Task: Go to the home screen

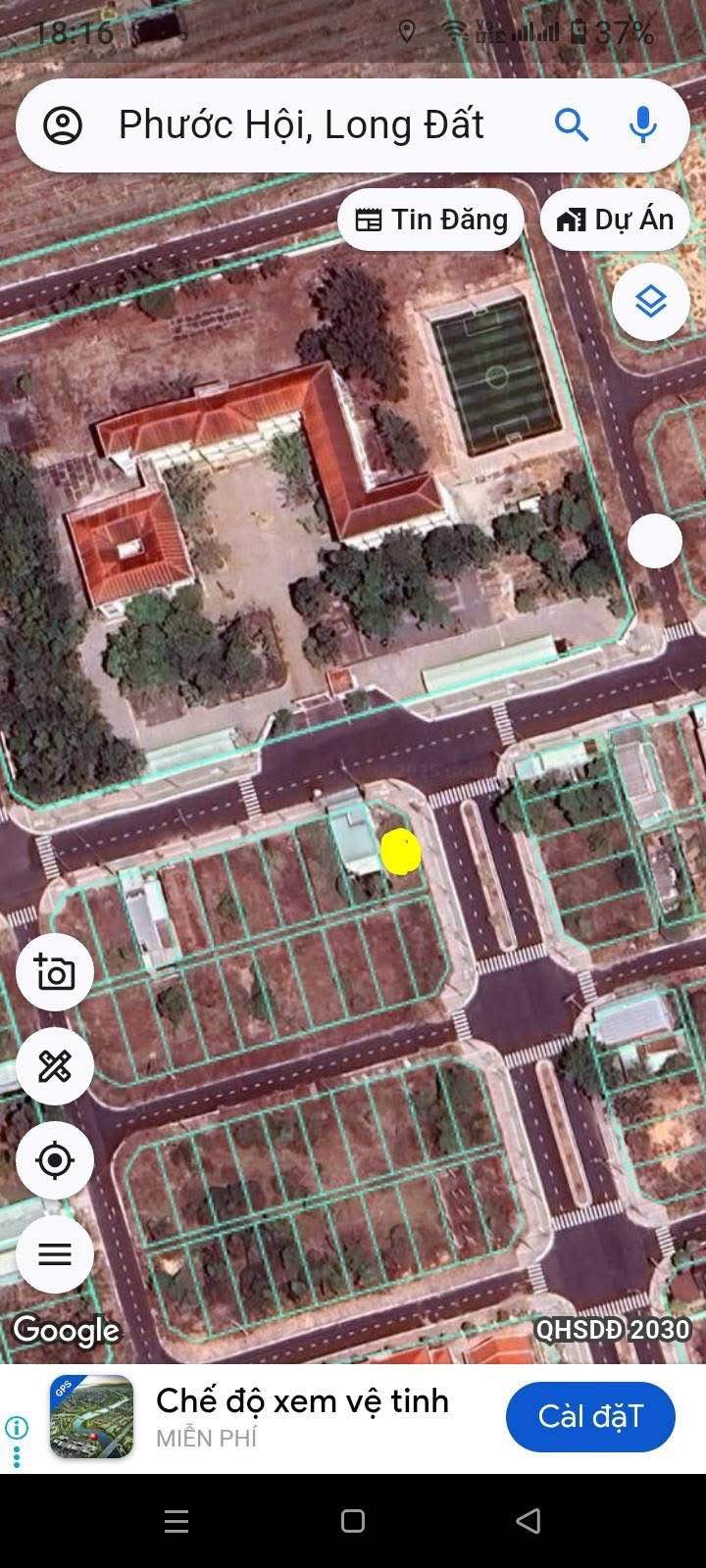Action: 353,1521
